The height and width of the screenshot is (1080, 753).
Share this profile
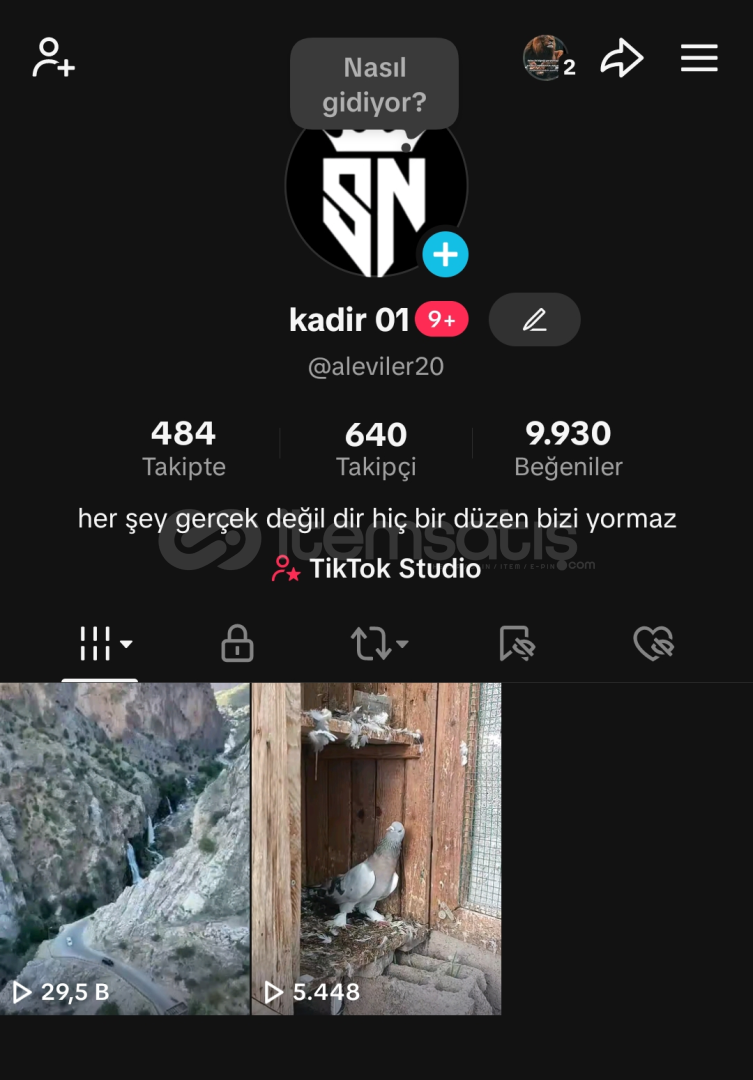click(621, 58)
